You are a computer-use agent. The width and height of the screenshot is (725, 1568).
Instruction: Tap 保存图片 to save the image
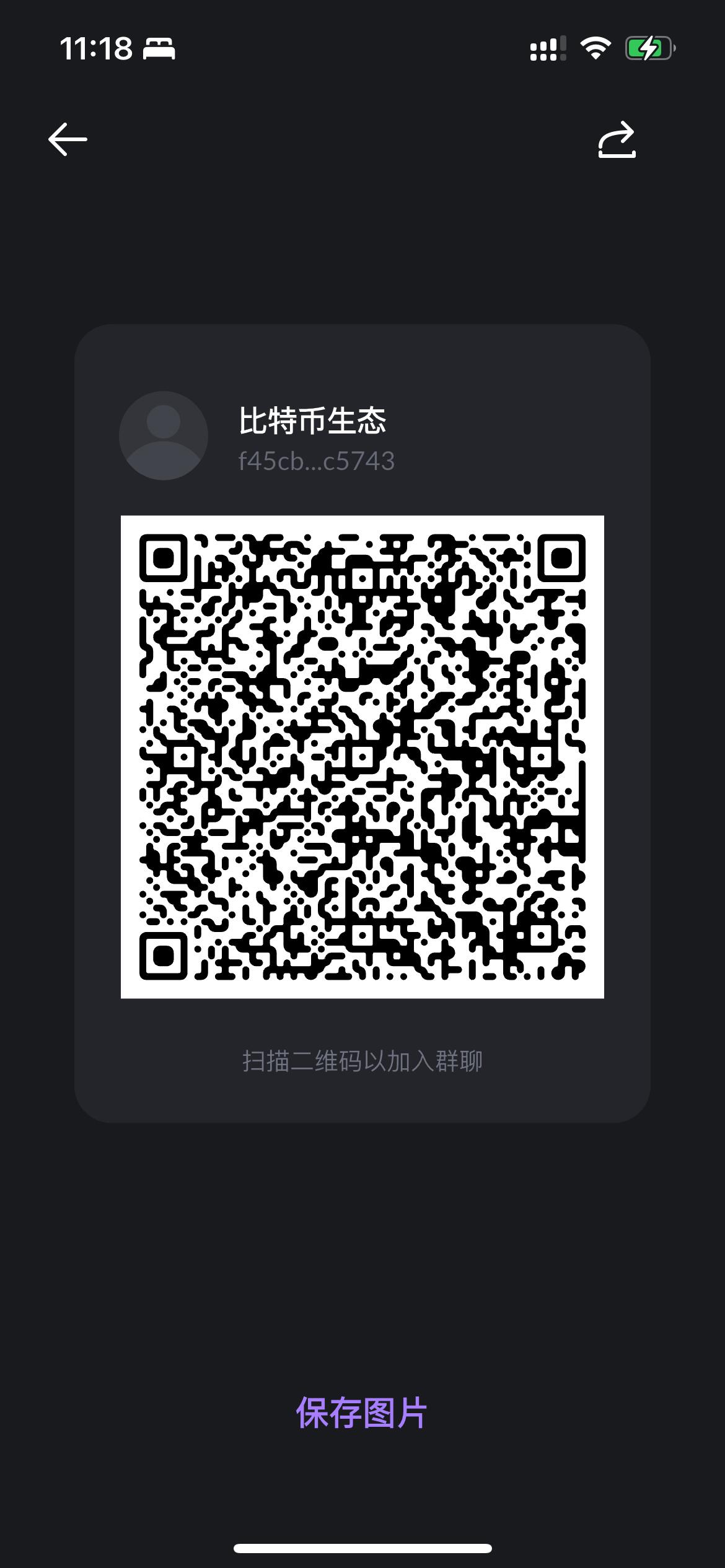(x=362, y=1413)
